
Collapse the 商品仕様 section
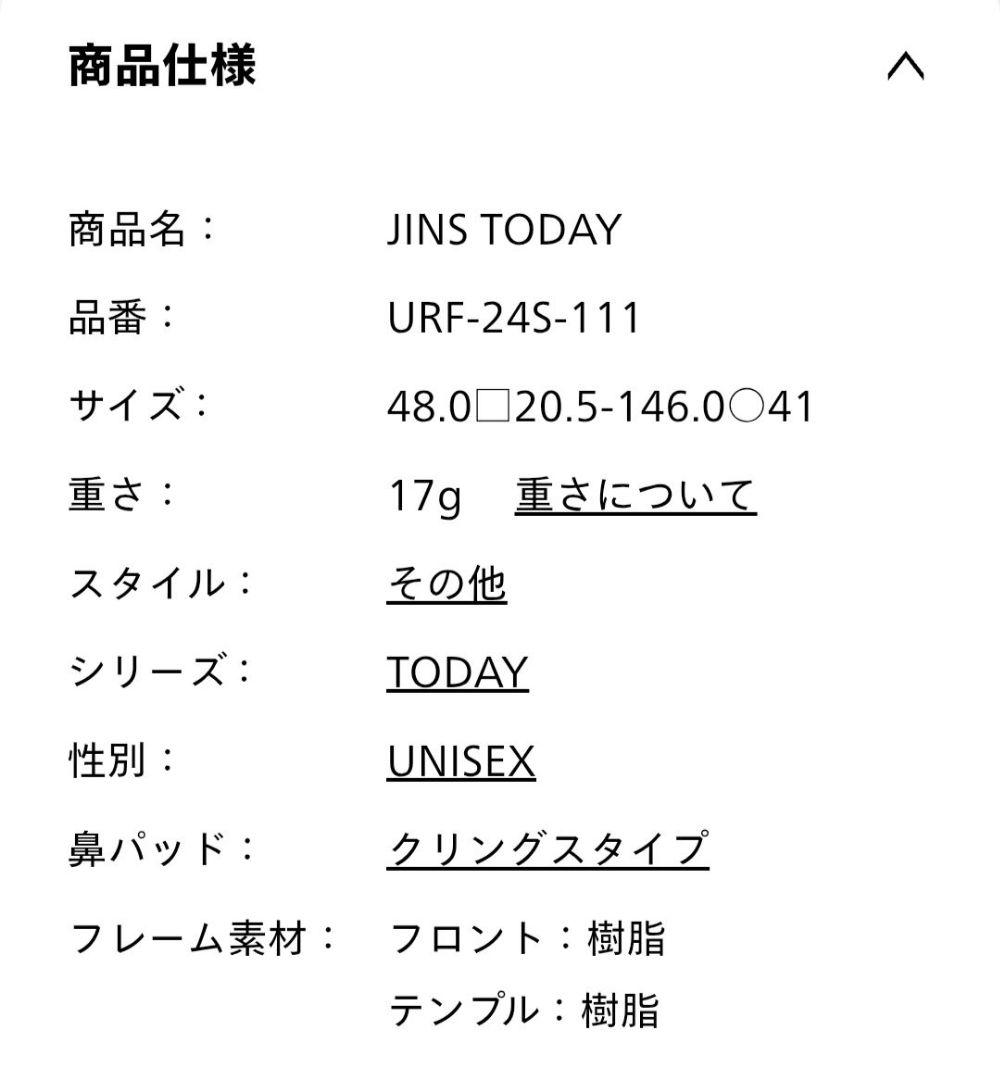tap(905, 68)
